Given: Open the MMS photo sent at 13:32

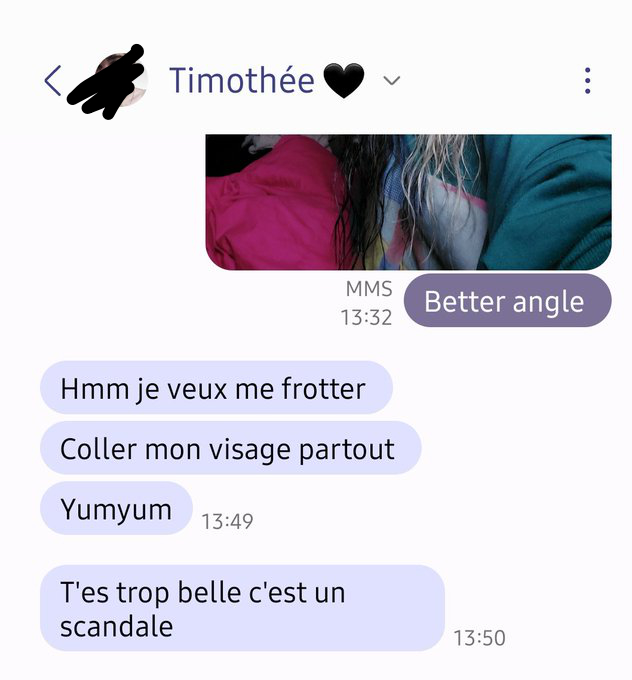Looking at the screenshot, I should tap(408, 202).
